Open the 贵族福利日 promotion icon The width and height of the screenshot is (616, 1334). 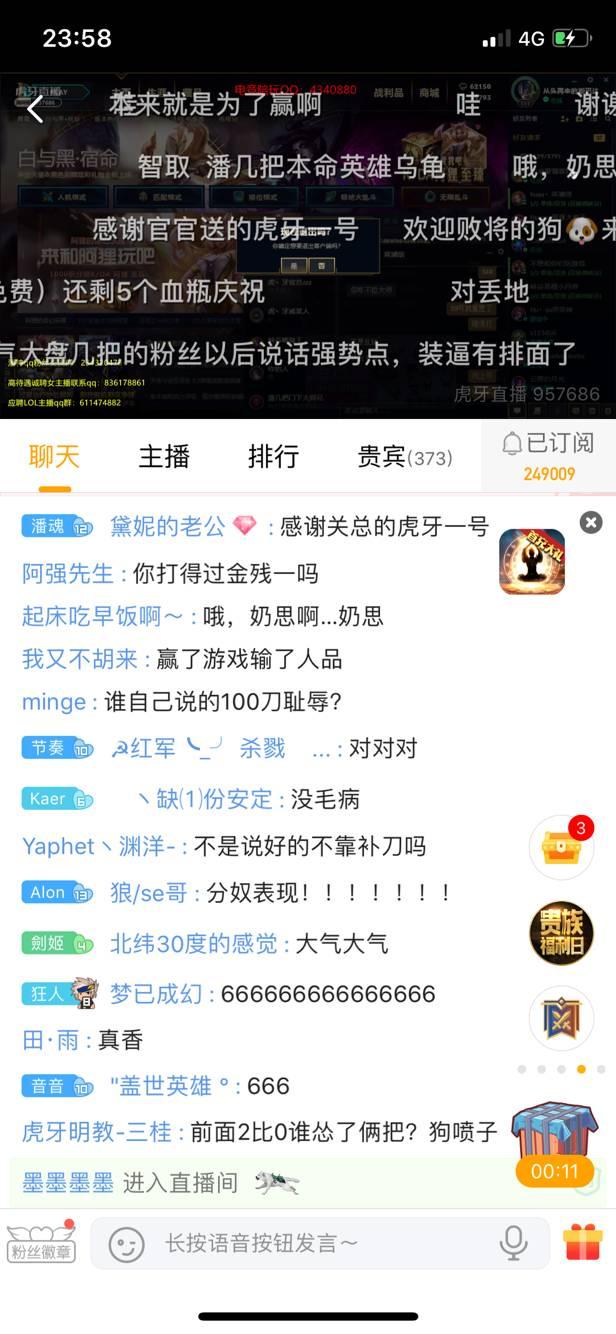561,934
